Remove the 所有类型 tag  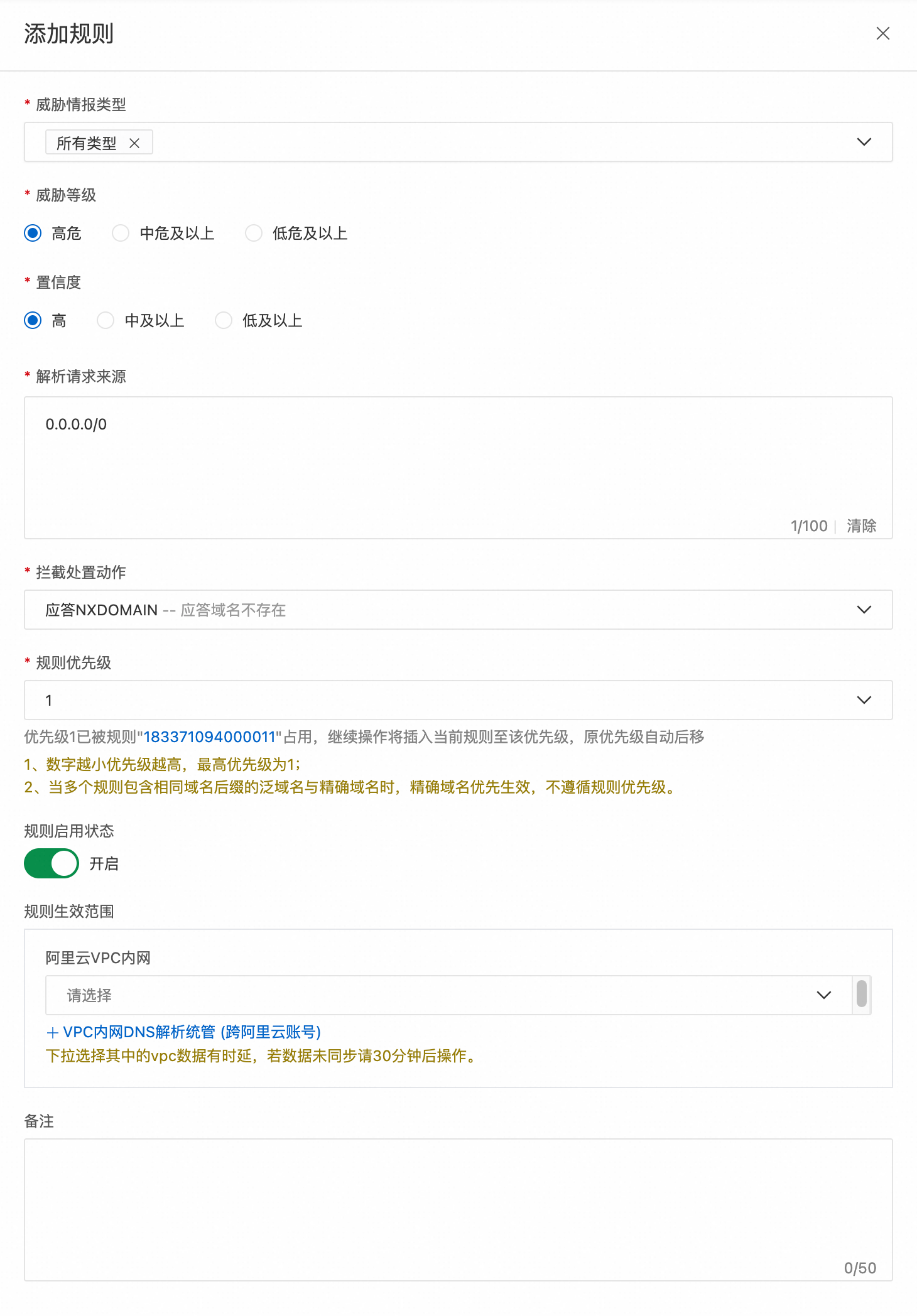coord(134,143)
